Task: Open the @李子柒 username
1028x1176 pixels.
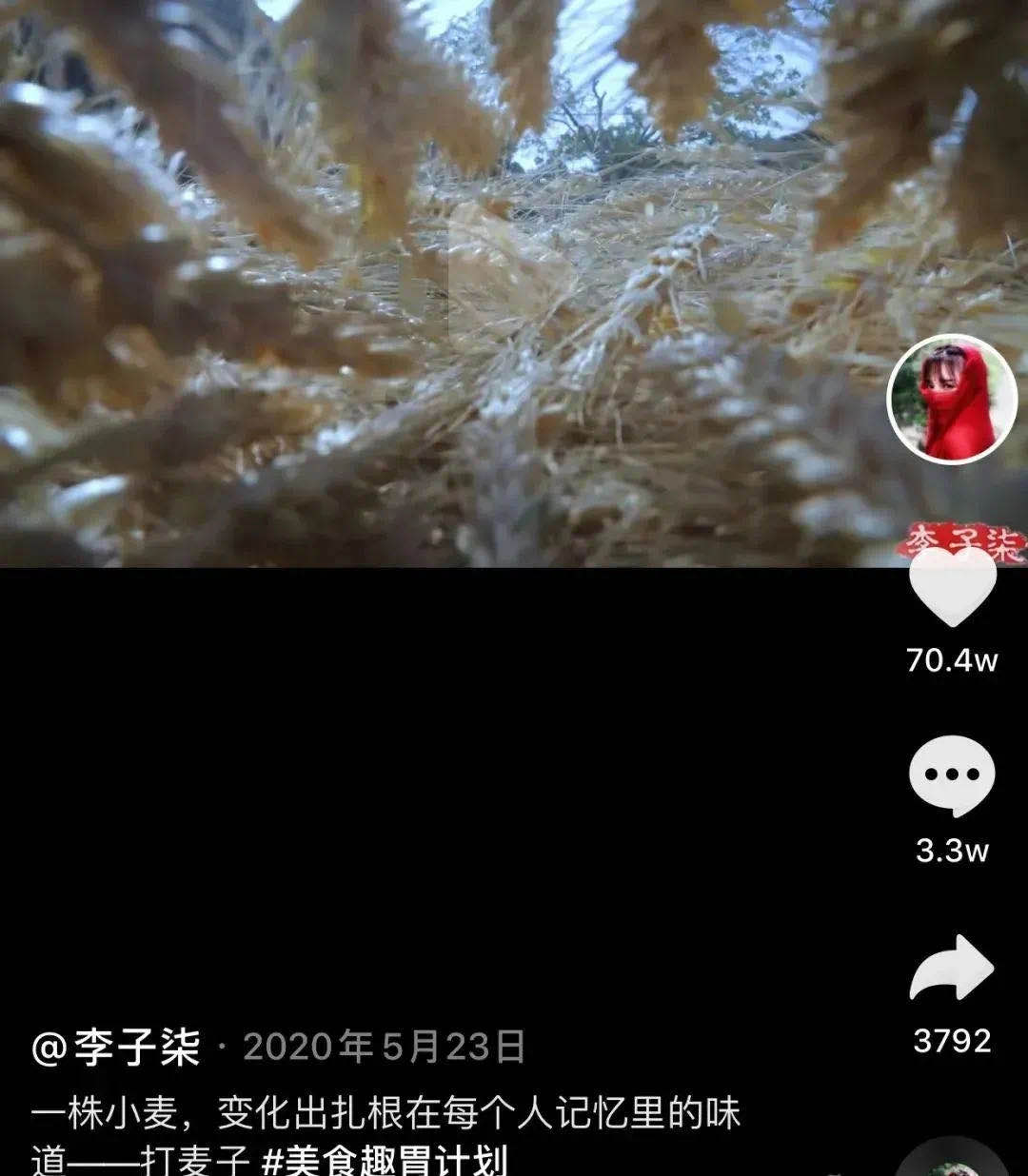Action: (x=116, y=1048)
